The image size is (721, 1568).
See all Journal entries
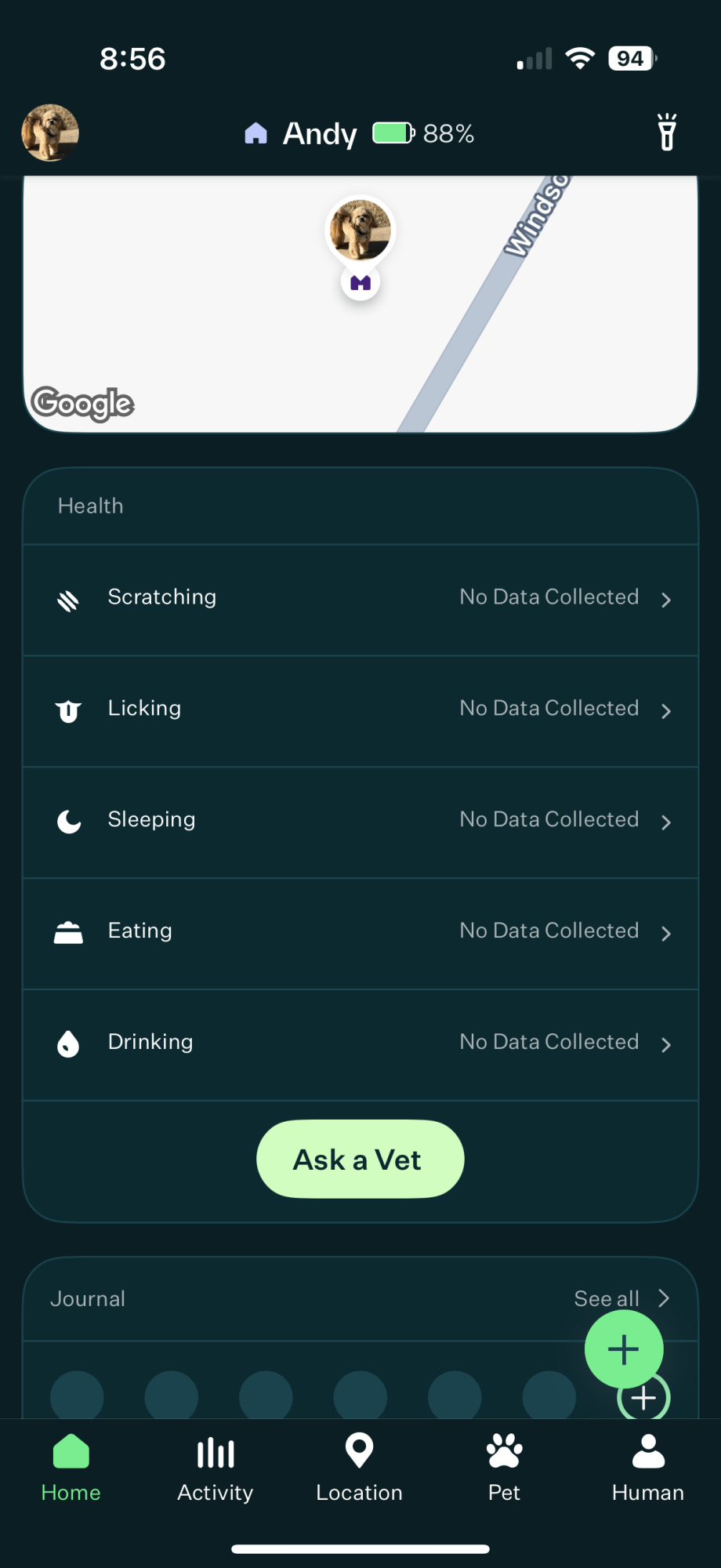tap(621, 1298)
